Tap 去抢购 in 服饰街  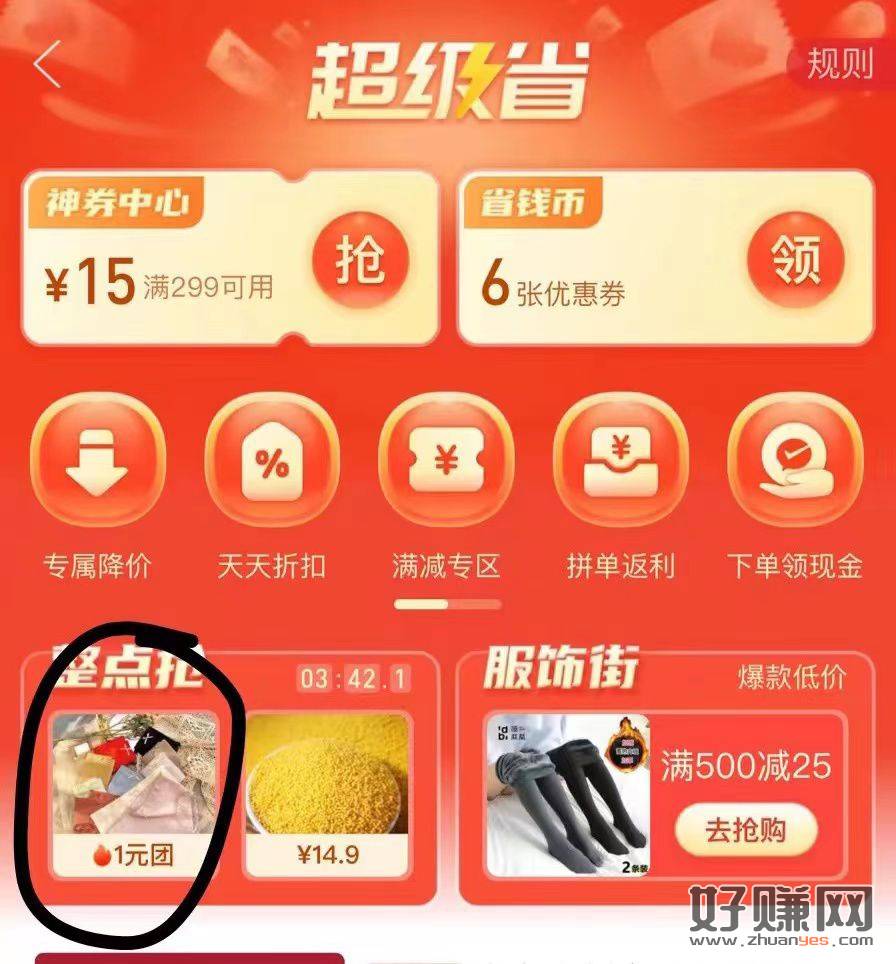coord(746,829)
